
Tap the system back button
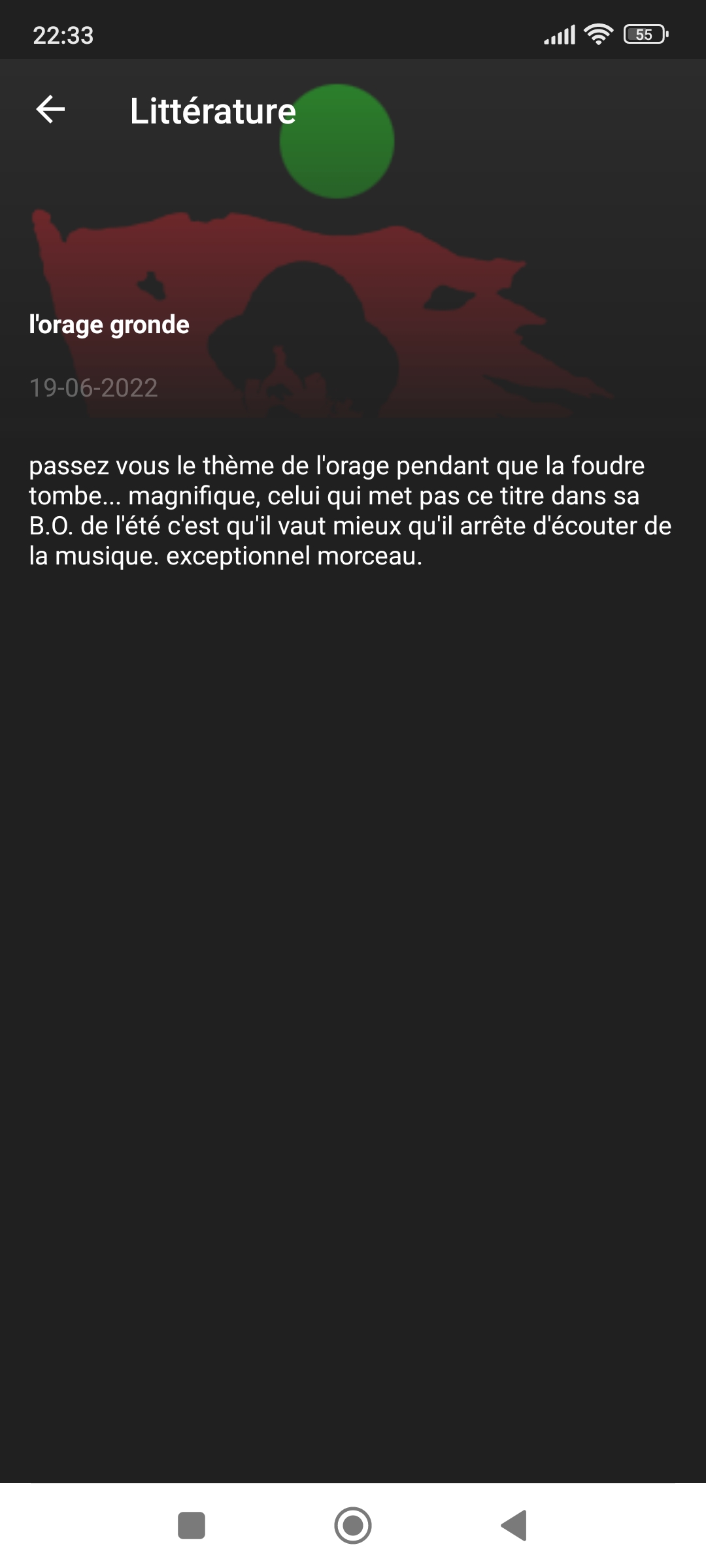tap(514, 1526)
